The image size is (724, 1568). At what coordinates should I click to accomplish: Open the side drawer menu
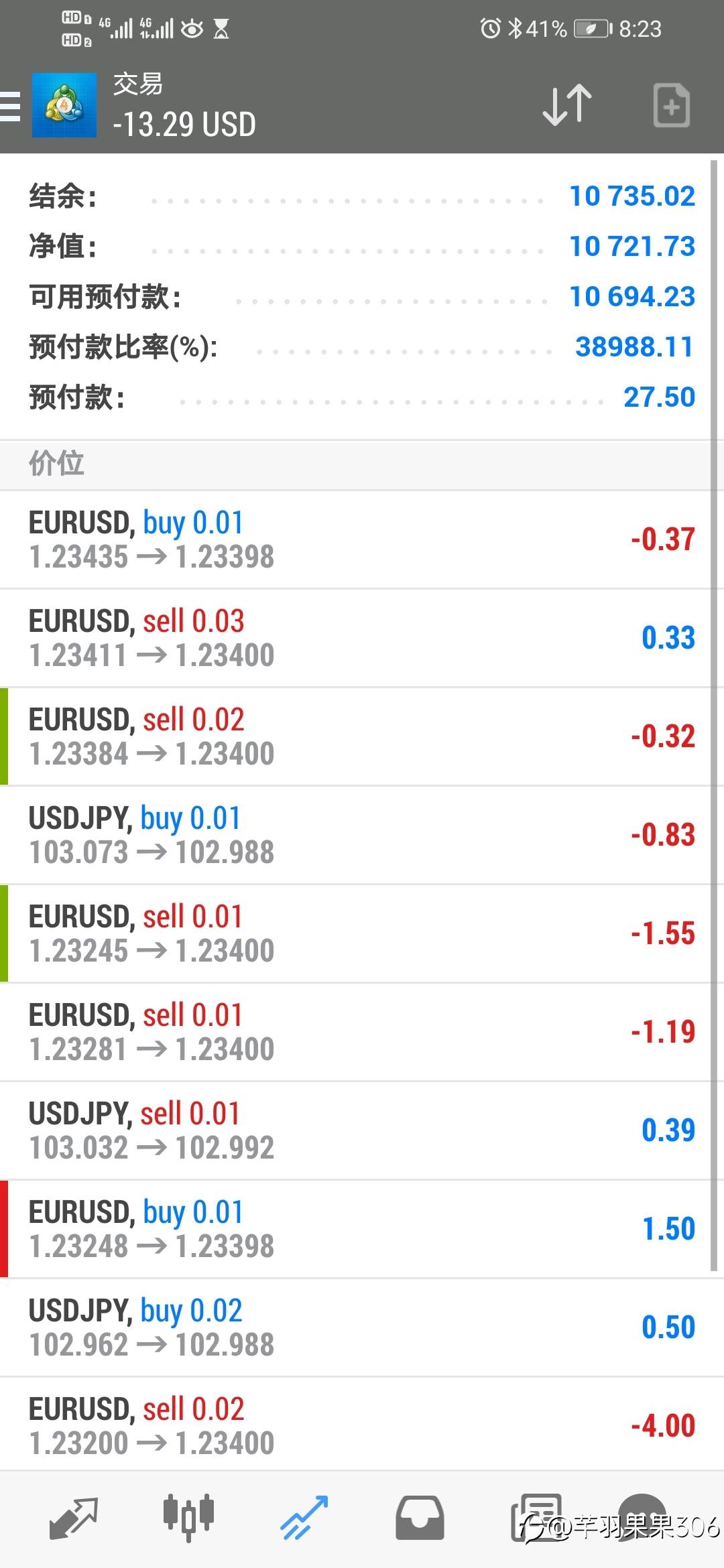11,107
